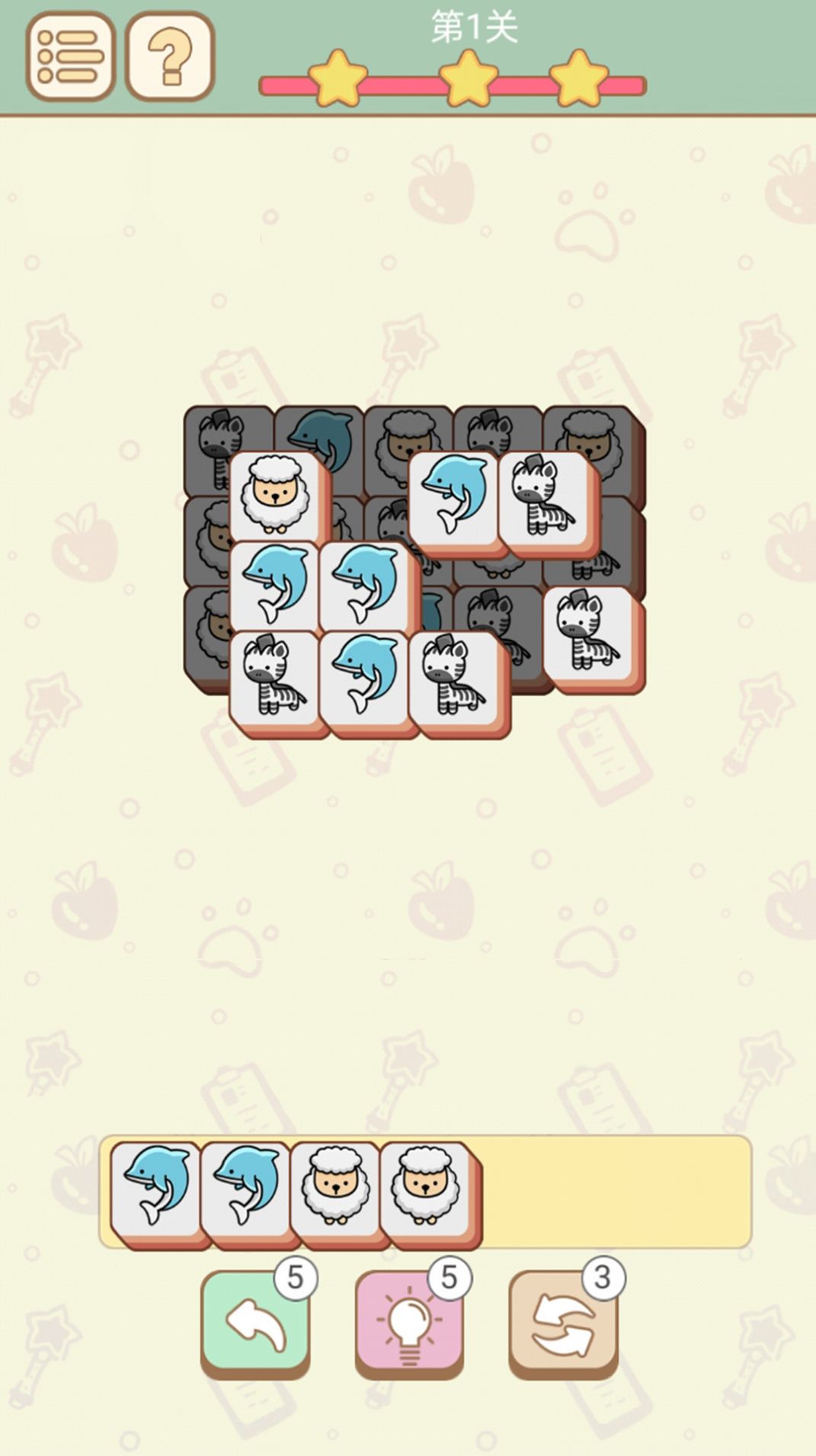The height and width of the screenshot is (1456, 816).
Task: Open the game menu list button
Action: (70, 56)
